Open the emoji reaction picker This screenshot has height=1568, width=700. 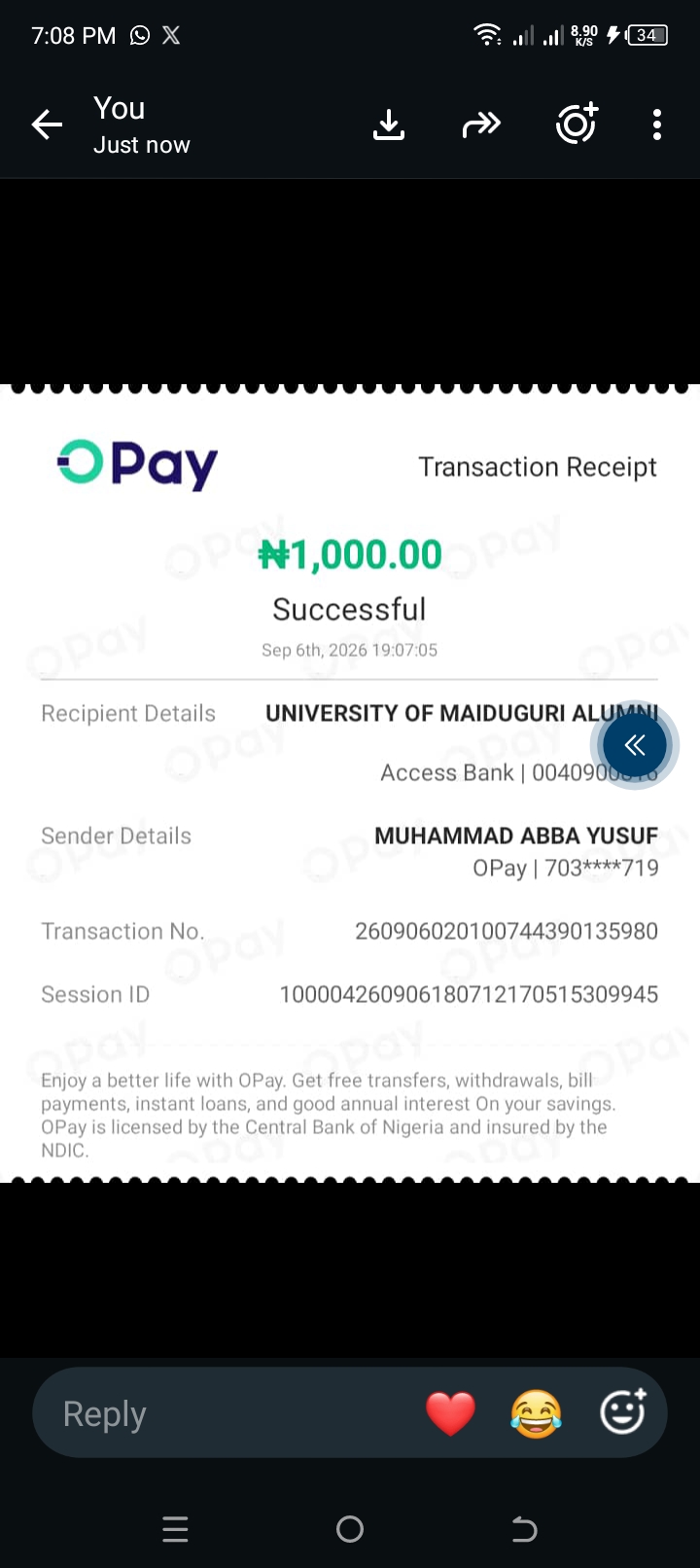(x=623, y=1412)
